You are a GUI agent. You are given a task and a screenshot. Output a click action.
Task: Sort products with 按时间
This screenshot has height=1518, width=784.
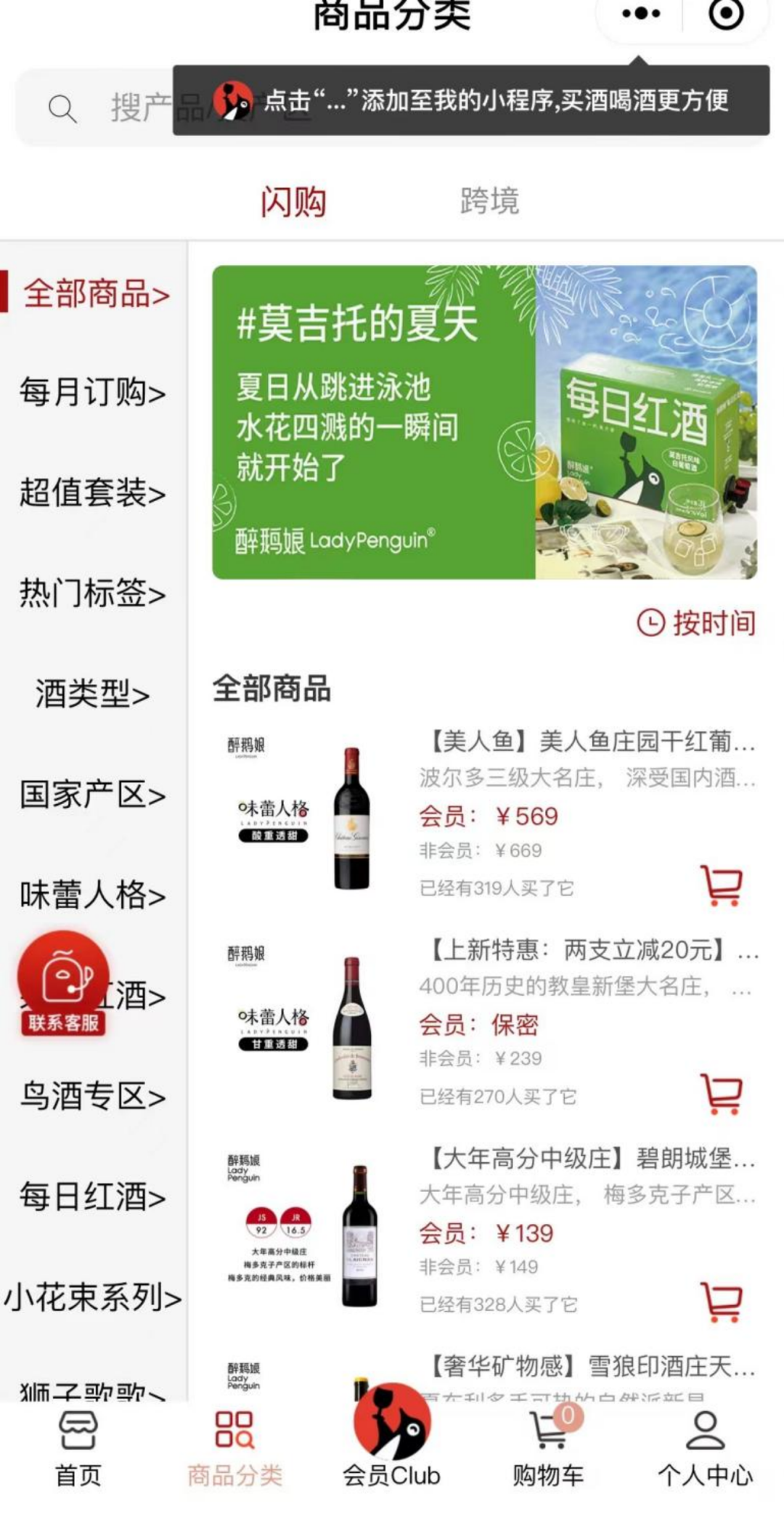(696, 623)
